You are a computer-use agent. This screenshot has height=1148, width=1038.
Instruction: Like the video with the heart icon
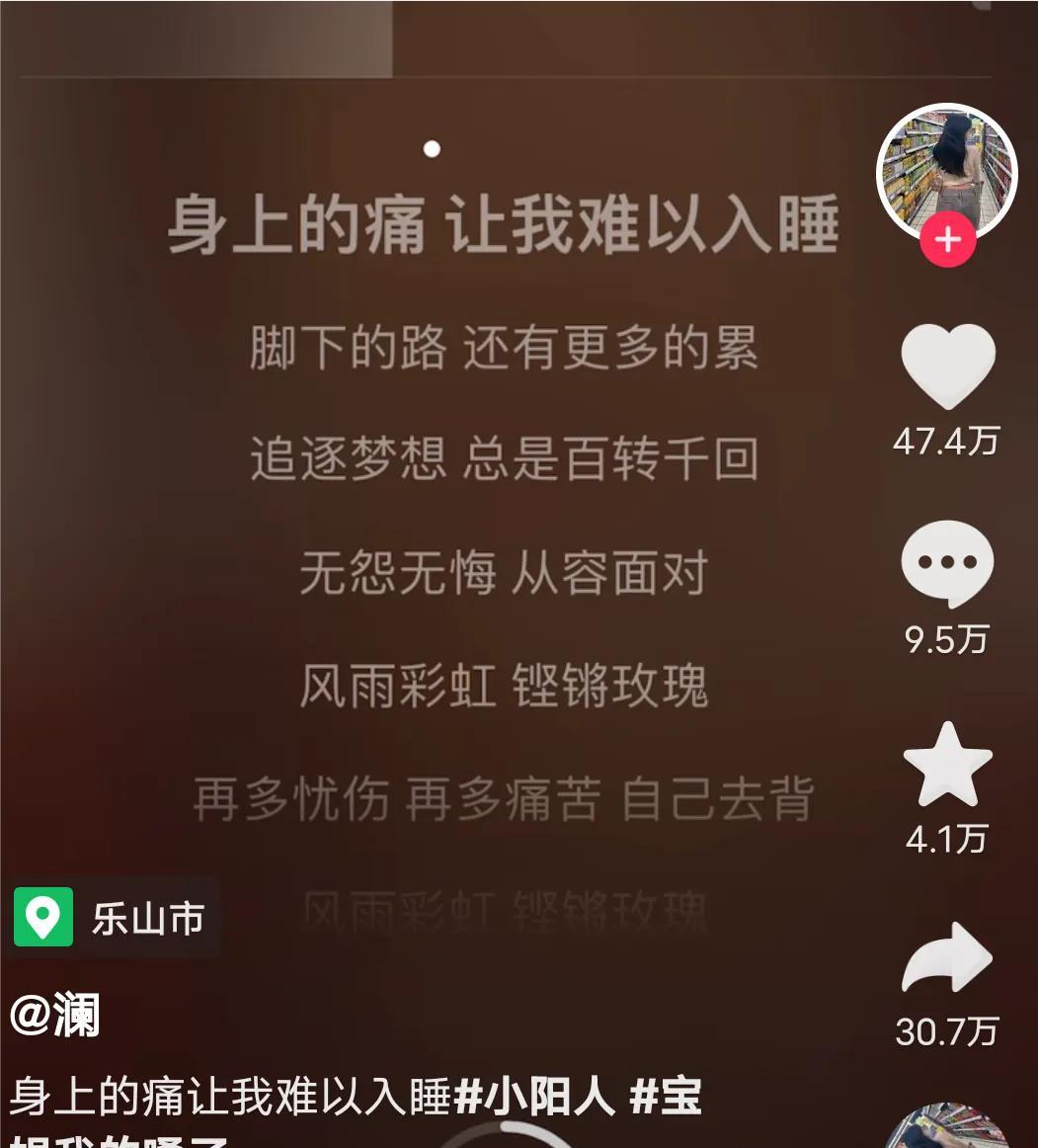tap(947, 364)
